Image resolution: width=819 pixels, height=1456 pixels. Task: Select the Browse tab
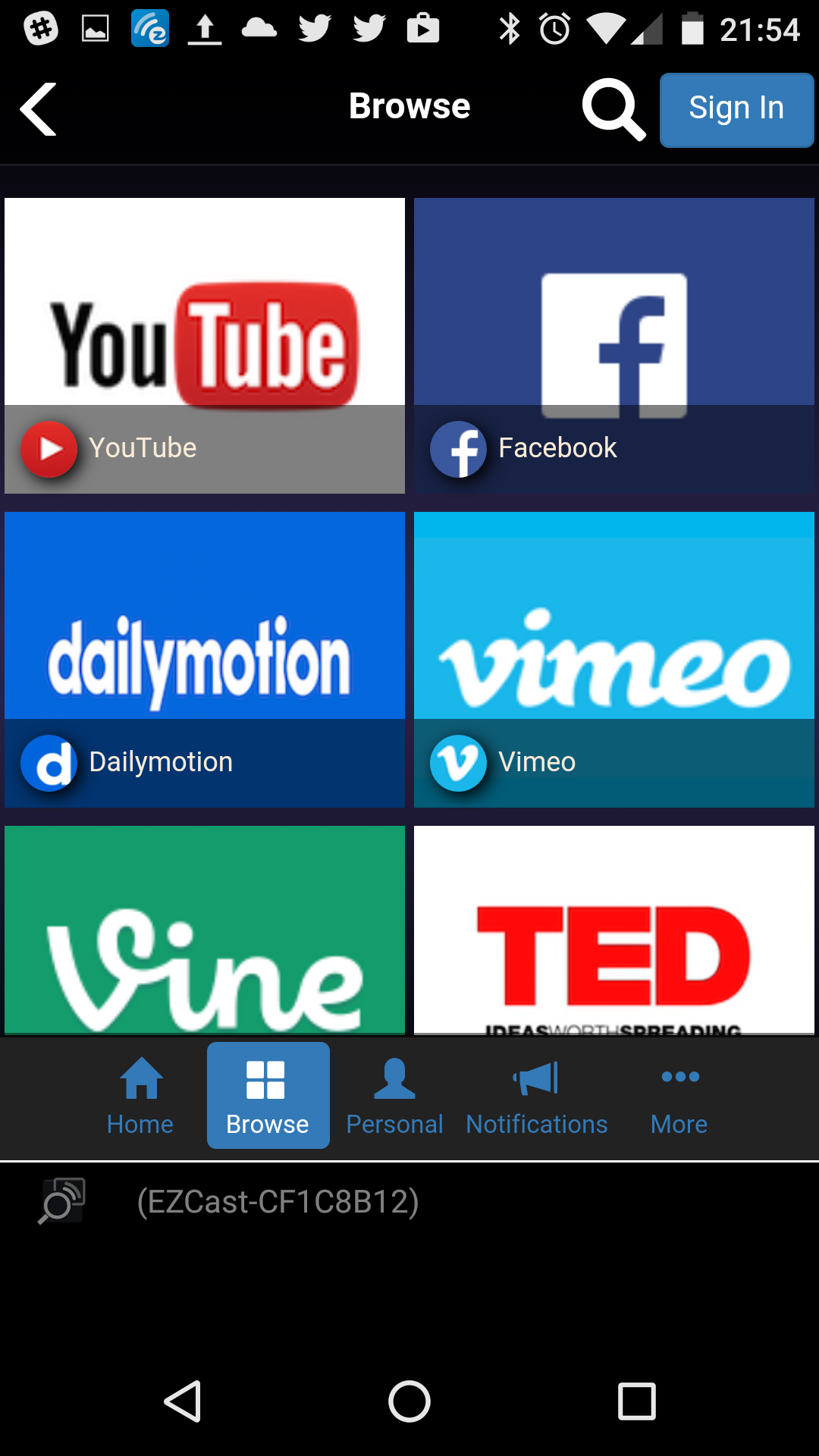[268, 1096]
